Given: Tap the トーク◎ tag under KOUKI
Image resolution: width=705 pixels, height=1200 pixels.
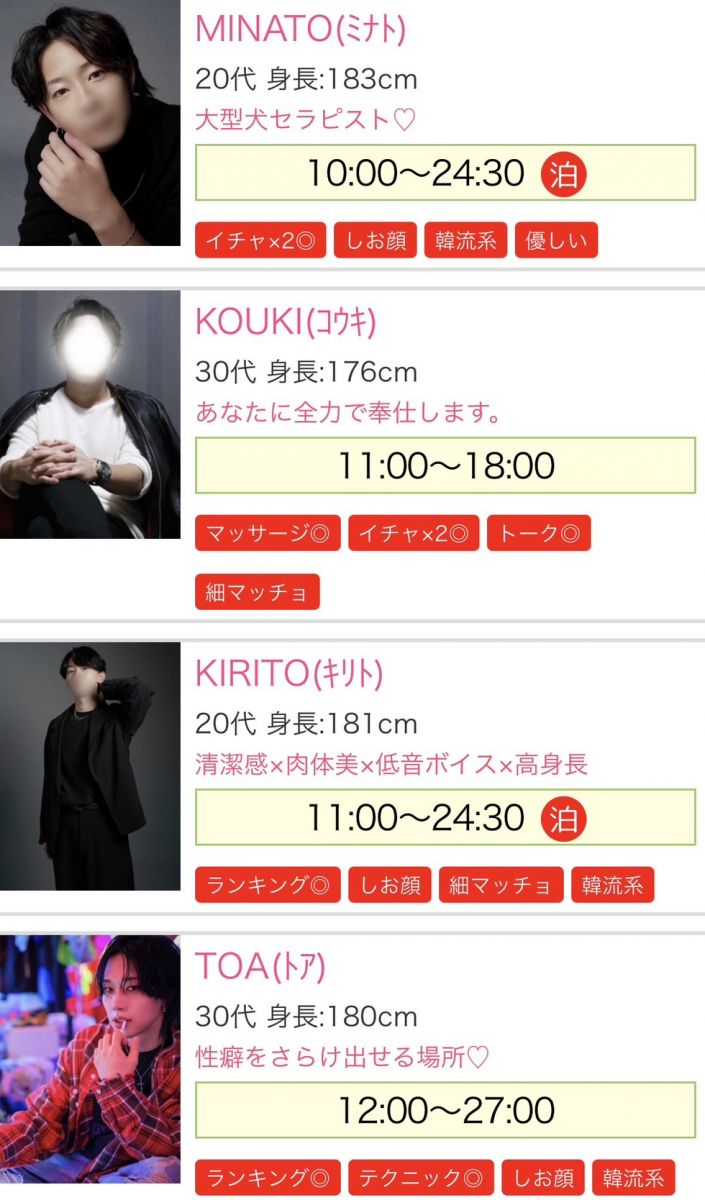Looking at the screenshot, I should coord(539,533).
